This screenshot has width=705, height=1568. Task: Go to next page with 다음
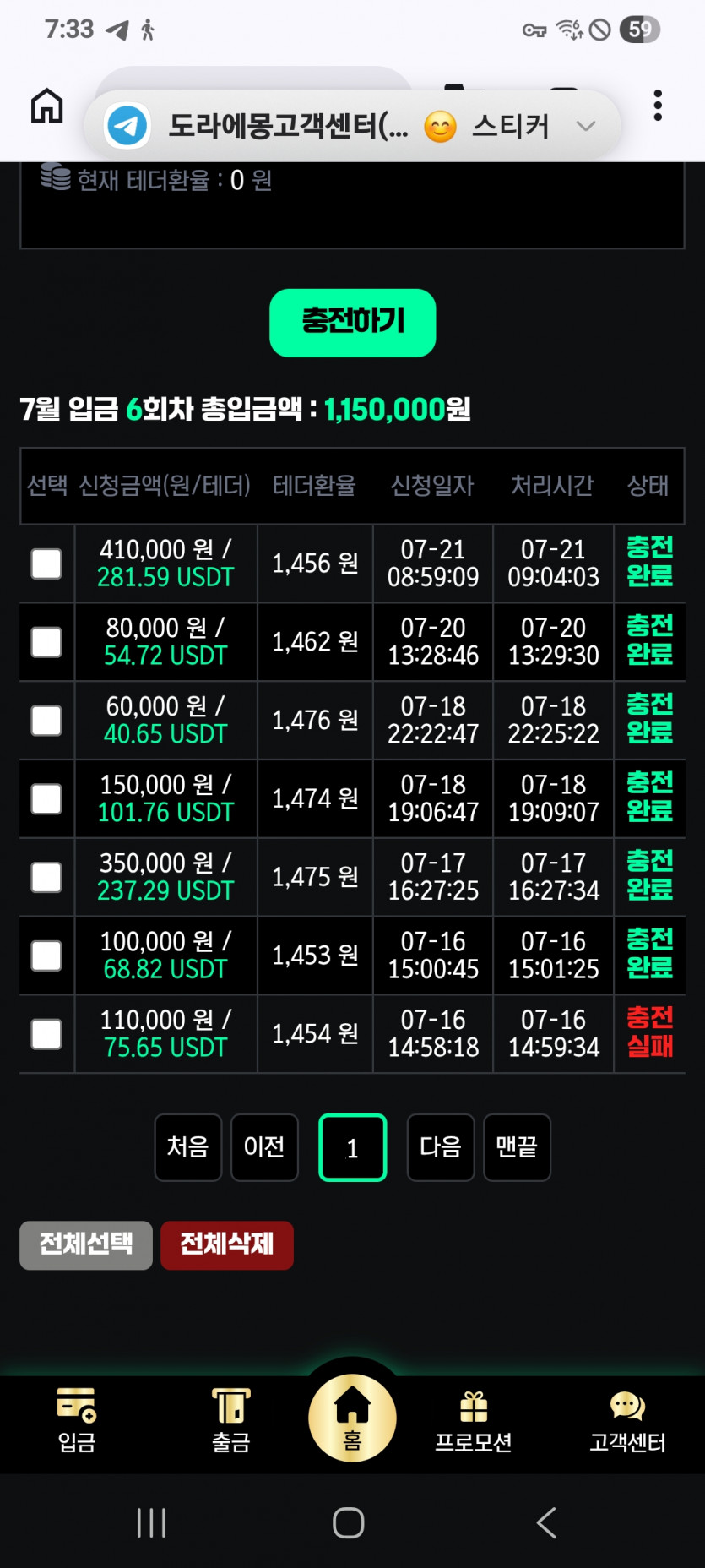click(x=441, y=1147)
